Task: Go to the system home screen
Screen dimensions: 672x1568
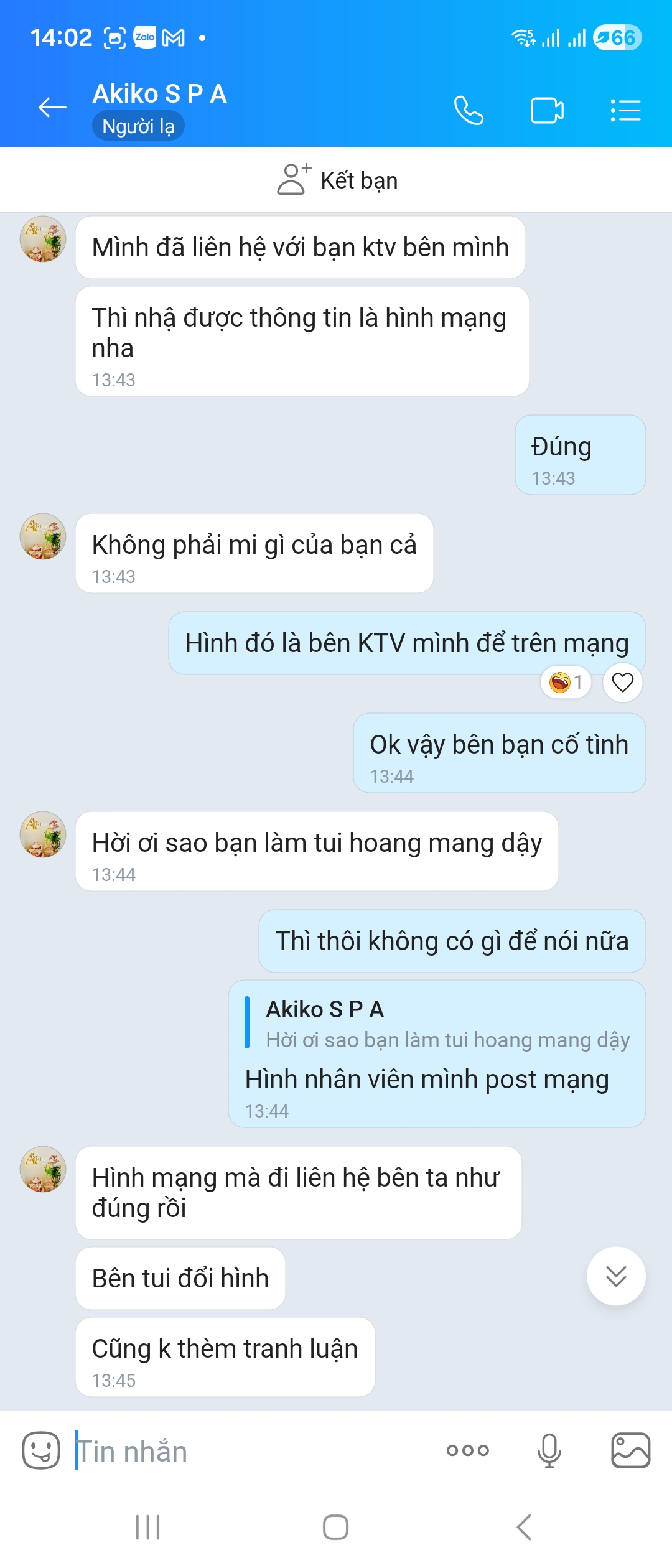Action: click(x=335, y=1527)
